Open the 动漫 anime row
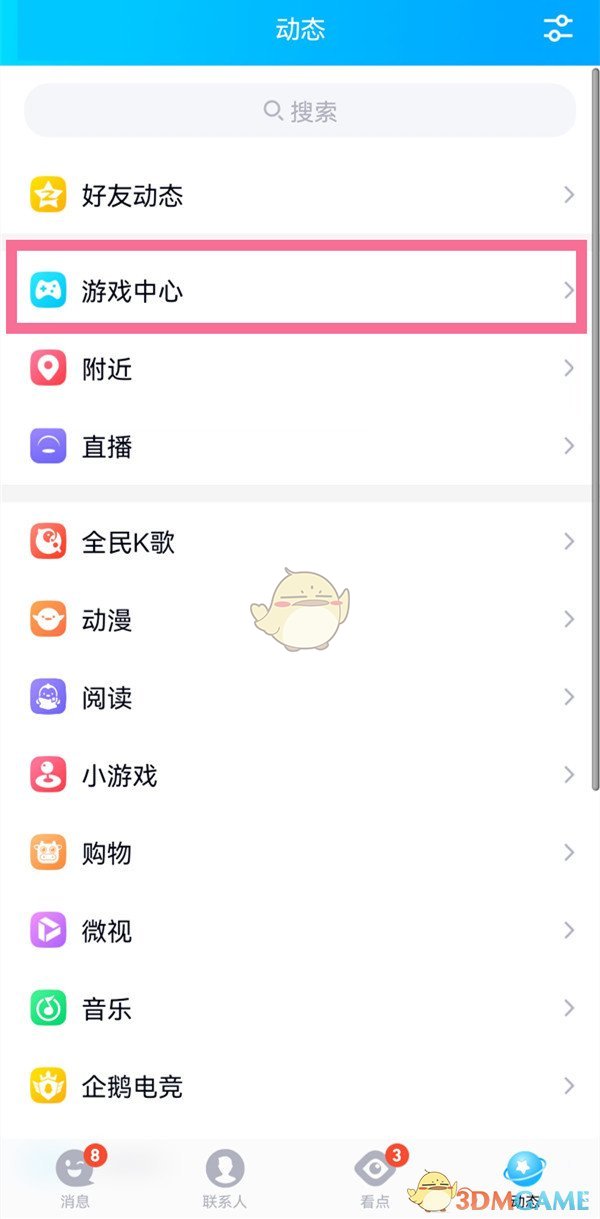The height and width of the screenshot is (1219, 600). pos(300,620)
